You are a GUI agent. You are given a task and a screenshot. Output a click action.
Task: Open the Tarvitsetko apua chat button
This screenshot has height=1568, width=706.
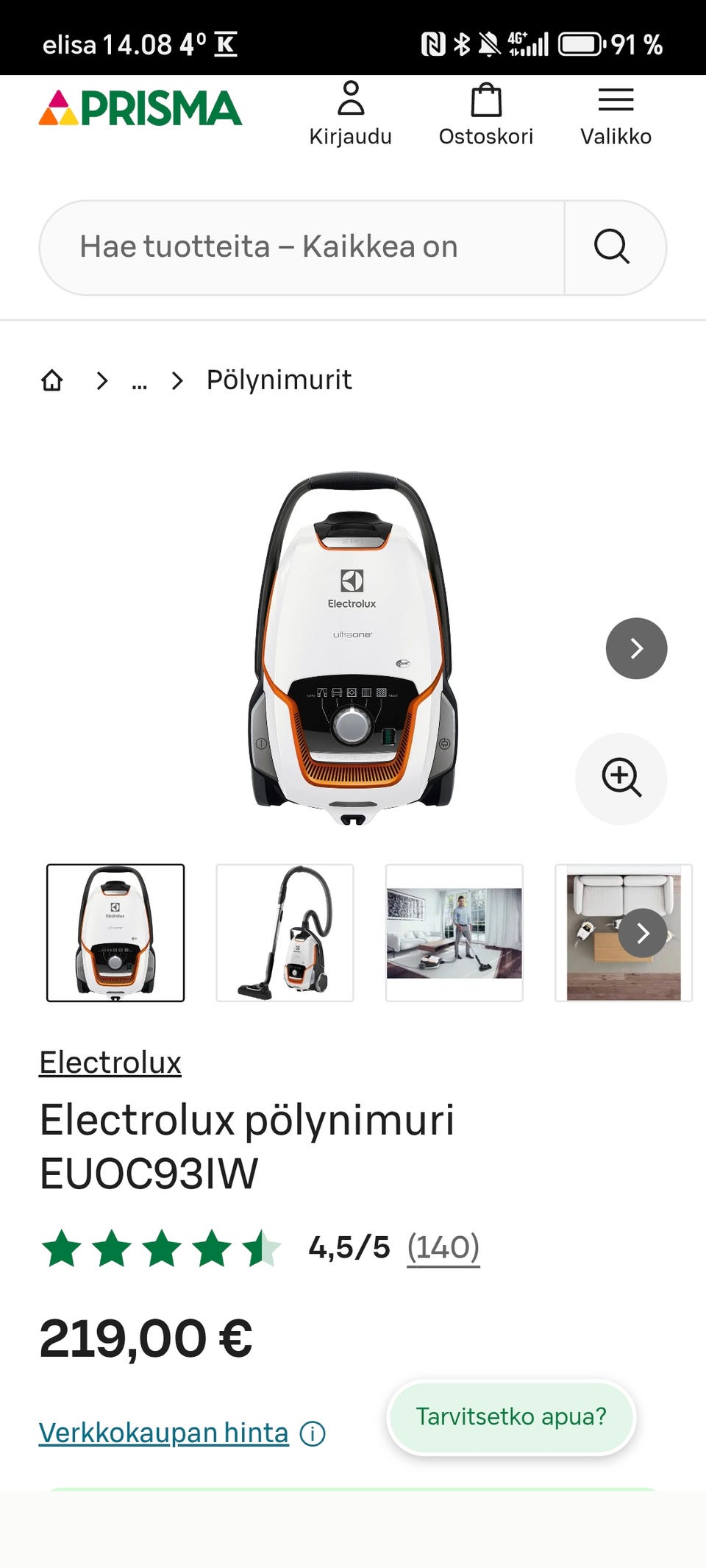point(510,1417)
